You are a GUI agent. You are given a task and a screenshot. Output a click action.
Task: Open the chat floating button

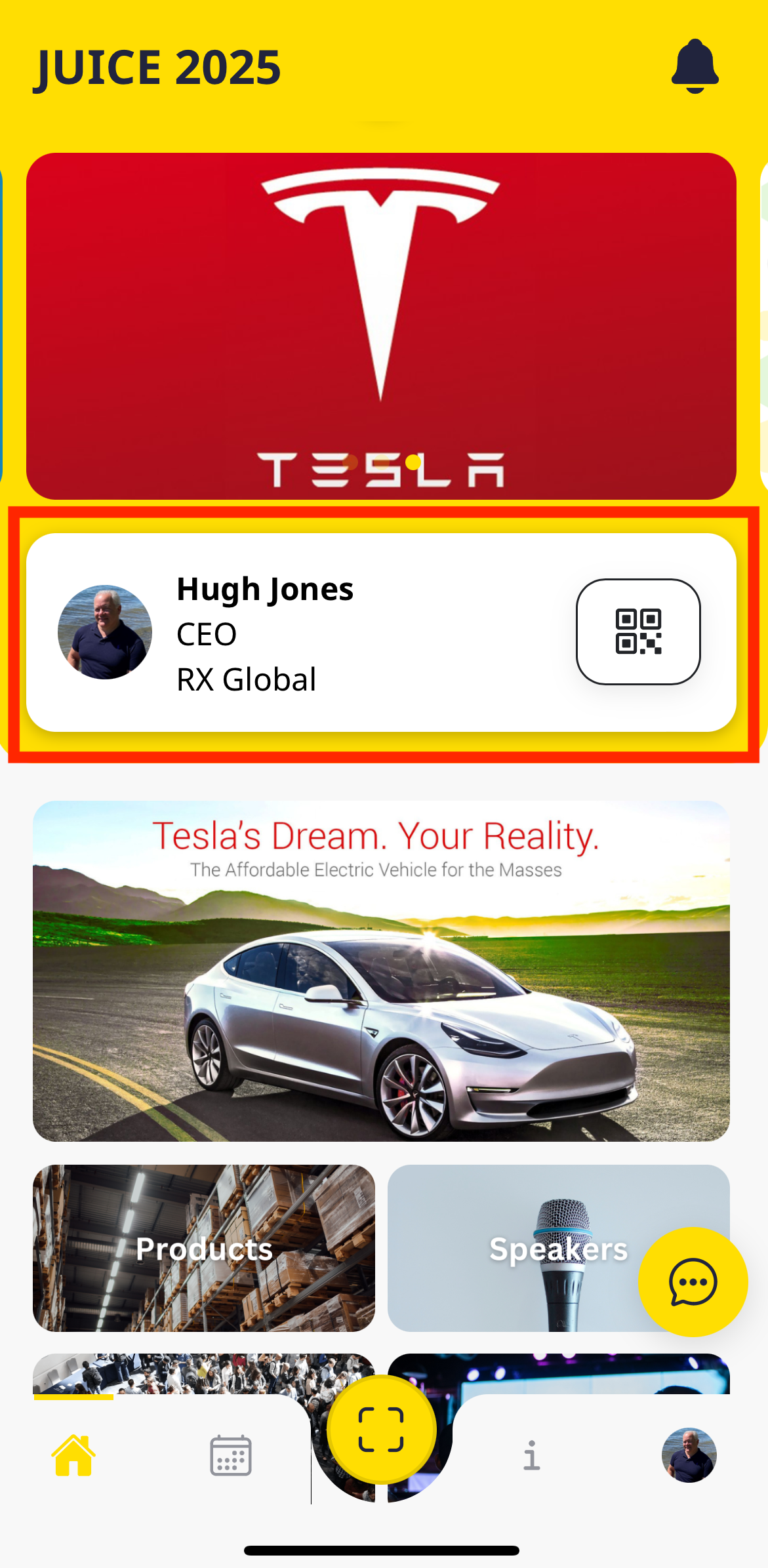click(x=693, y=1281)
